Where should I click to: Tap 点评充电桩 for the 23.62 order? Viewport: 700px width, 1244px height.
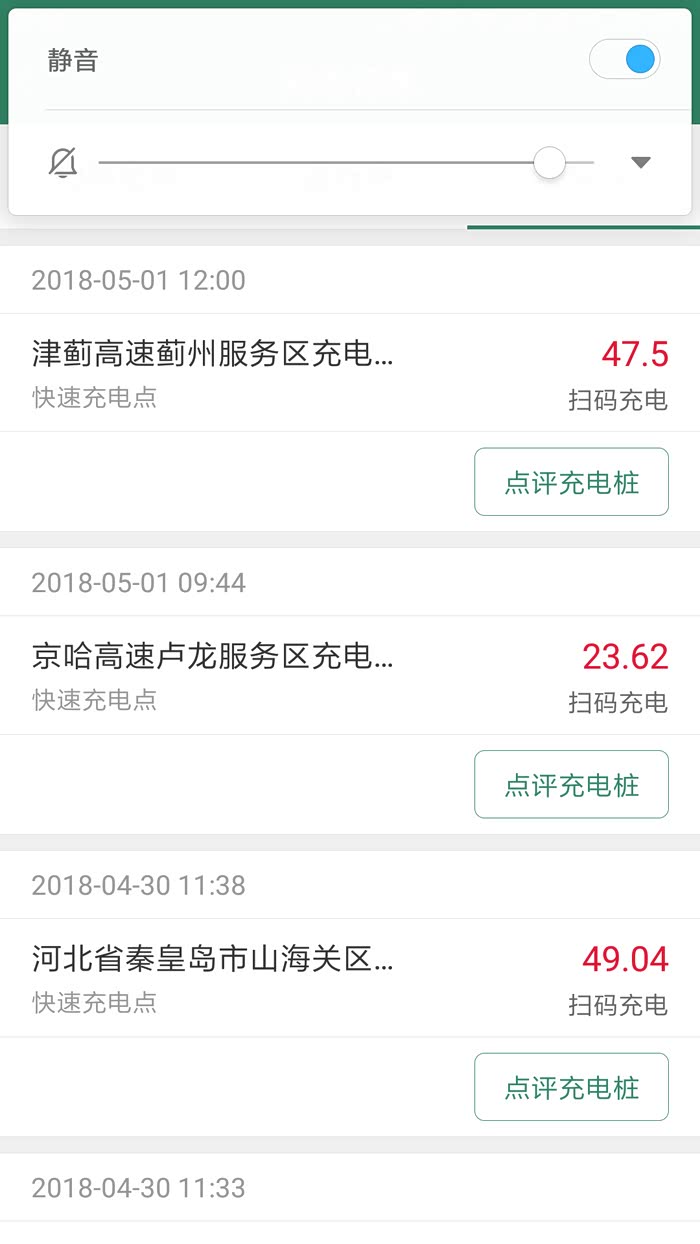[571, 785]
